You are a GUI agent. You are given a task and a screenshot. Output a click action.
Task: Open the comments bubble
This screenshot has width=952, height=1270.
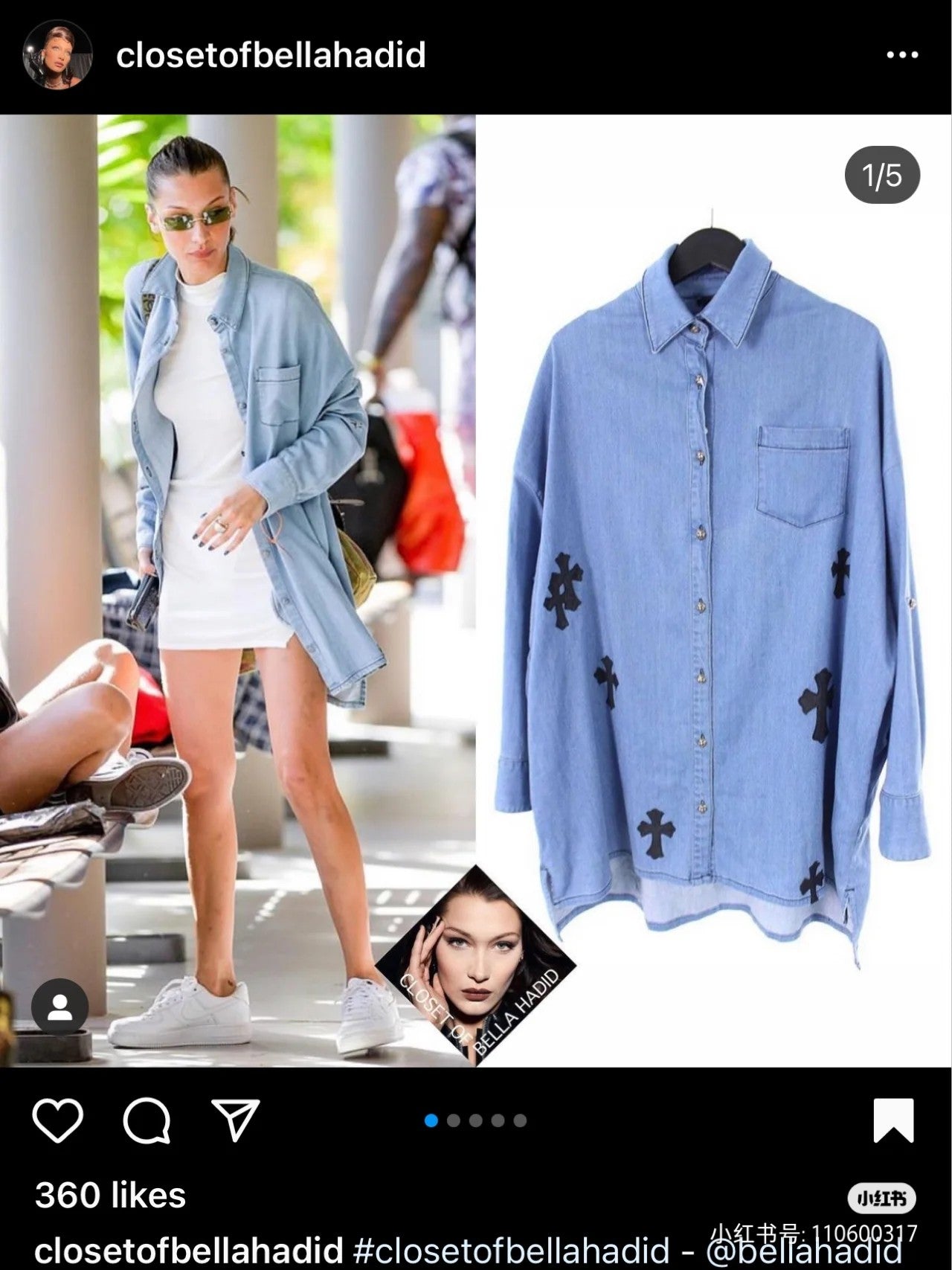(147, 1120)
